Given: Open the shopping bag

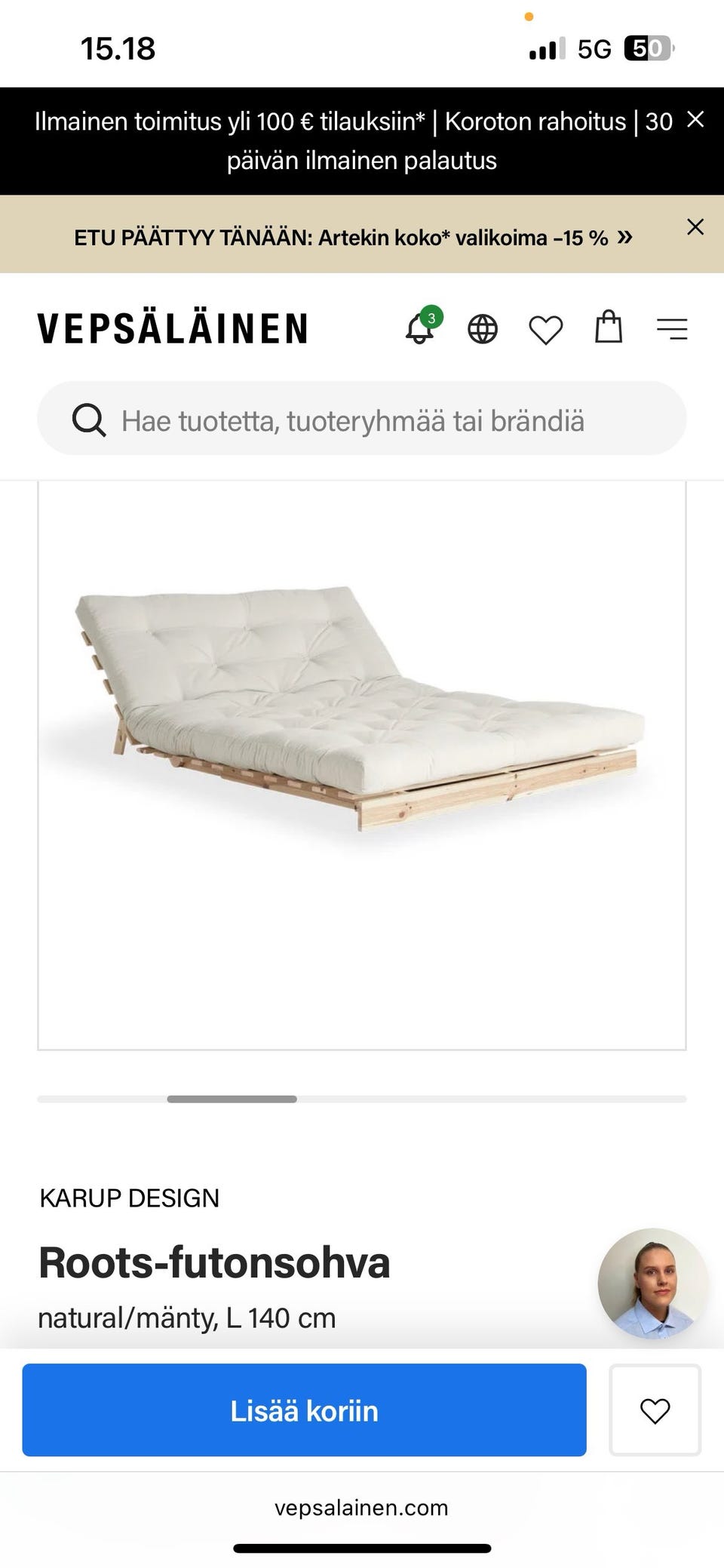Looking at the screenshot, I should [609, 327].
